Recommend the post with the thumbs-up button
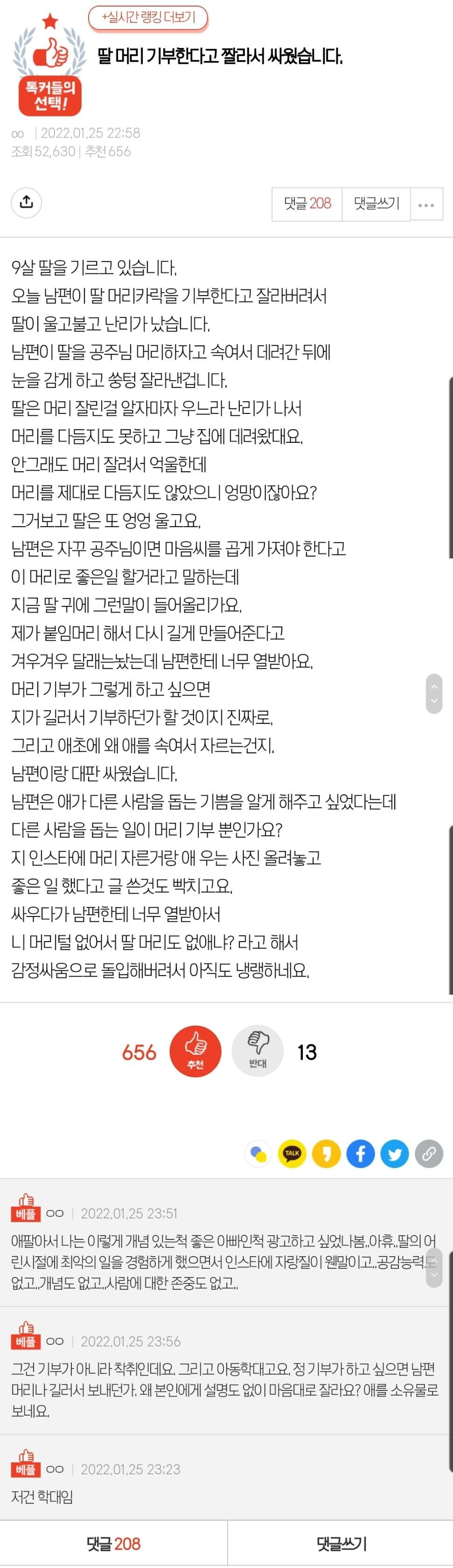 tap(195, 1051)
